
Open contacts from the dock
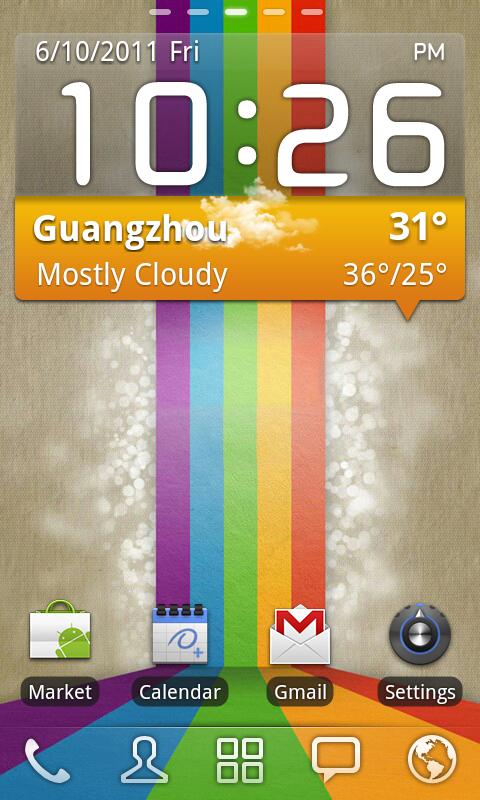click(x=144, y=760)
